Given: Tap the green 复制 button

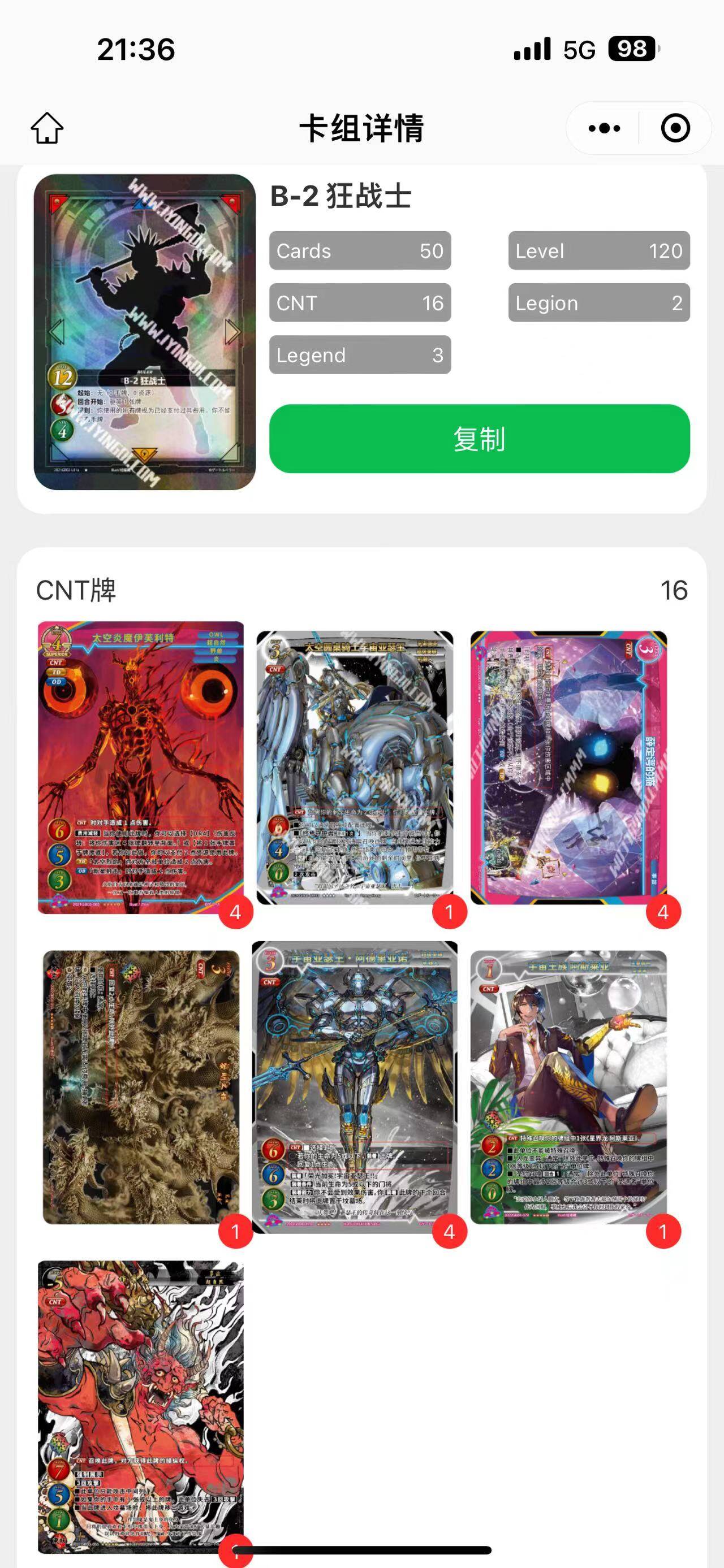Looking at the screenshot, I should tap(479, 438).
